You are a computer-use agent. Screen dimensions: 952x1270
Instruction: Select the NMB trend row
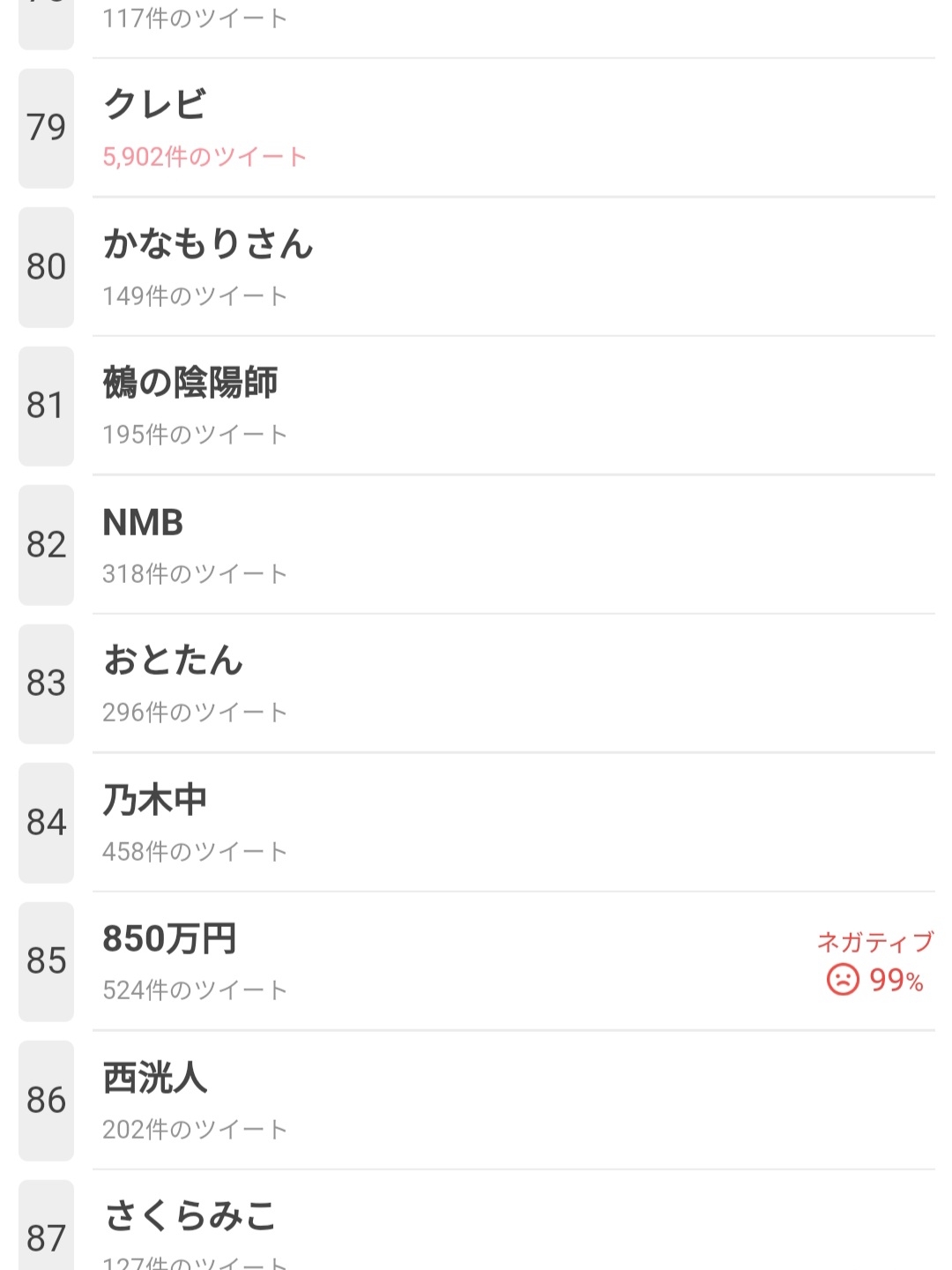[x=476, y=545]
